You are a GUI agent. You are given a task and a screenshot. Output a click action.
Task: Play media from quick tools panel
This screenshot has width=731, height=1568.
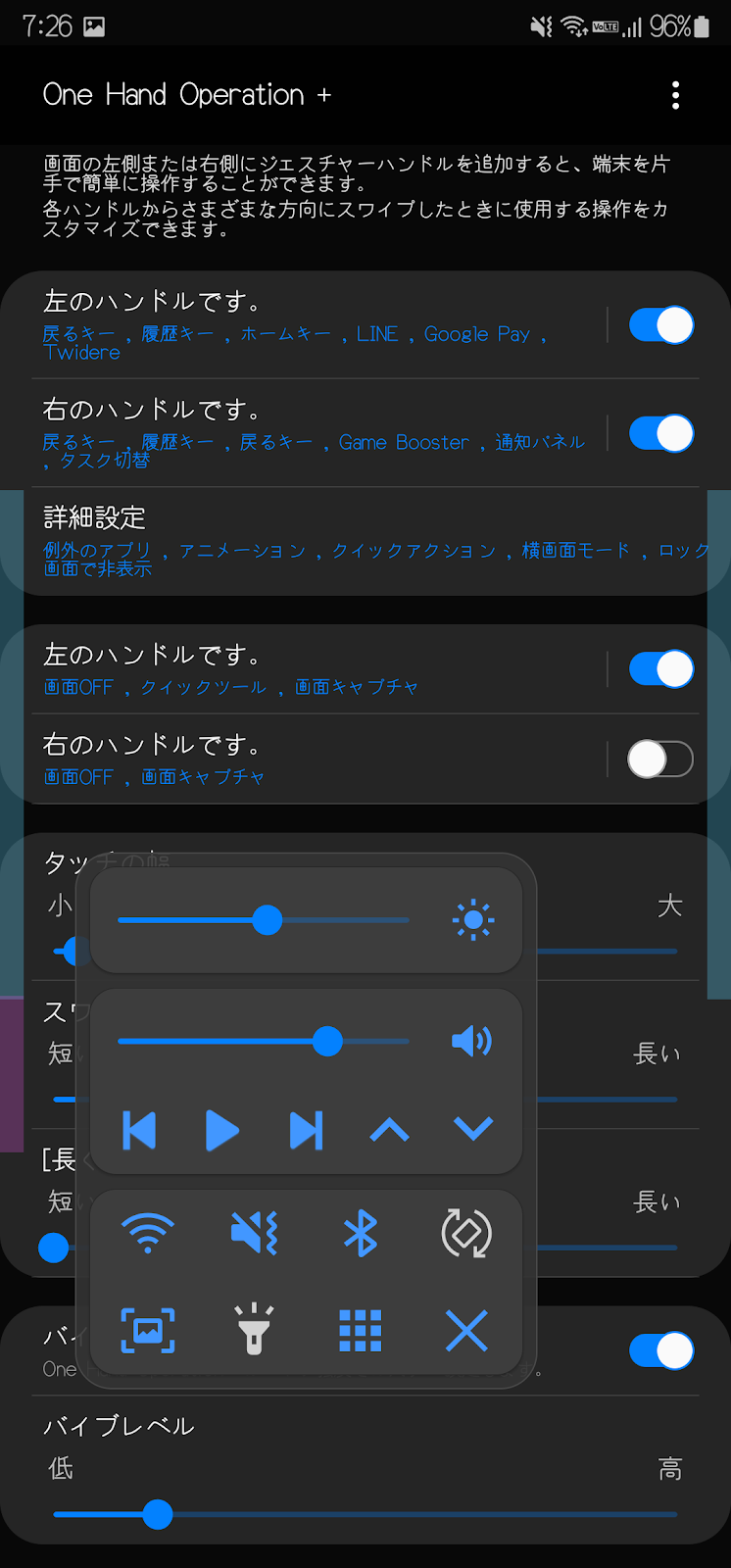[x=222, y=1131]
